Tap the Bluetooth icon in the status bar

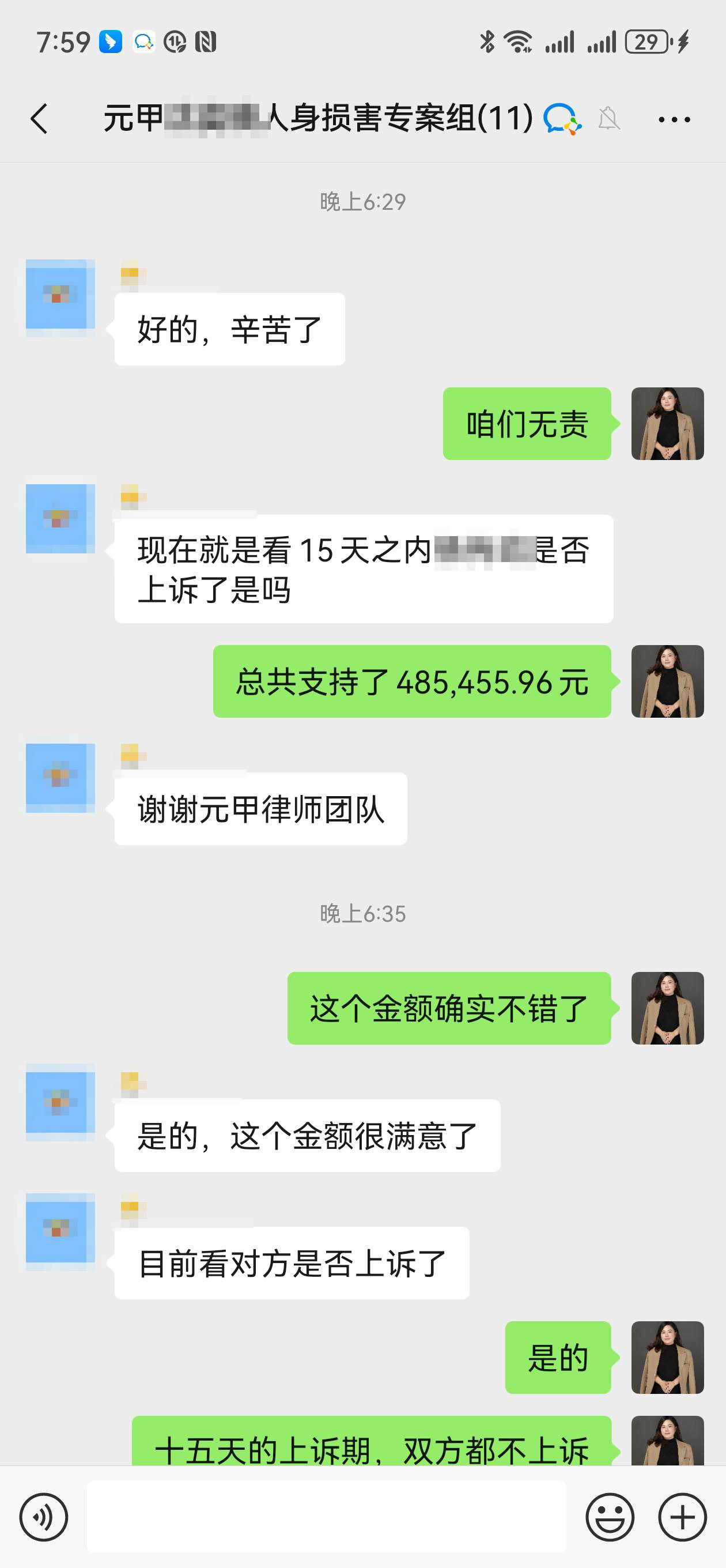point(487,42)
